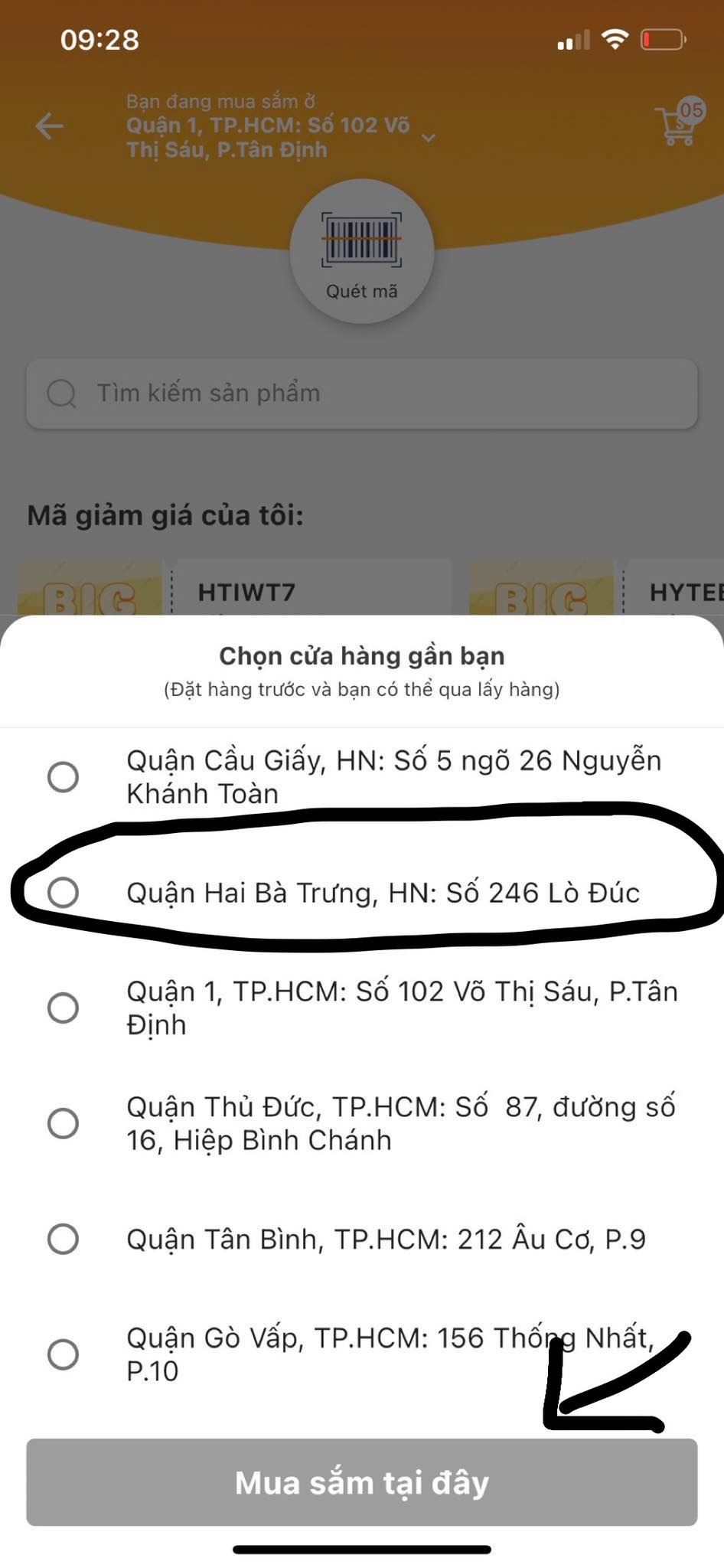Open the shopping cart
Viewport: 724px width, 1568px height.
tap(677, 124)
